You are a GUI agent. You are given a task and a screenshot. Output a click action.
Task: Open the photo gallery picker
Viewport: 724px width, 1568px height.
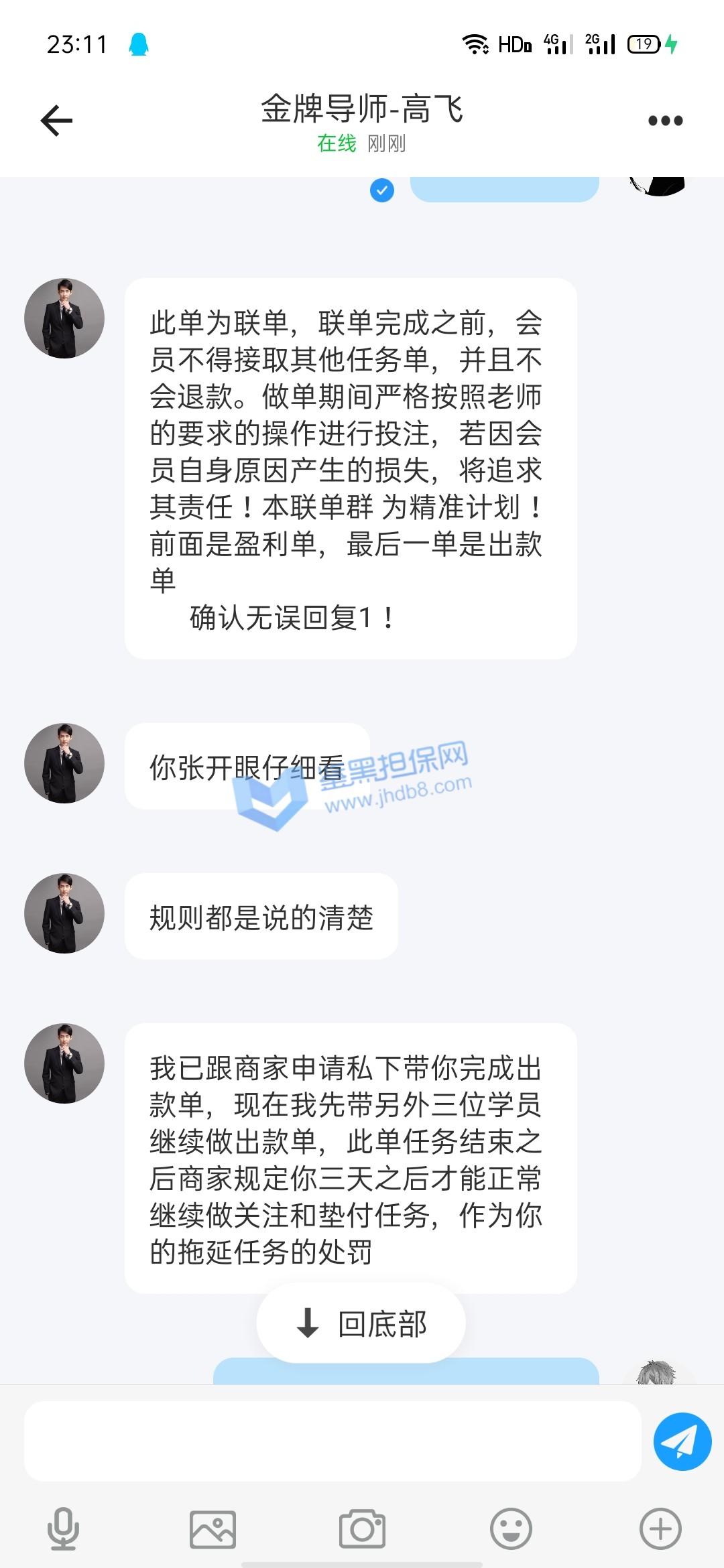(213, 1529)
